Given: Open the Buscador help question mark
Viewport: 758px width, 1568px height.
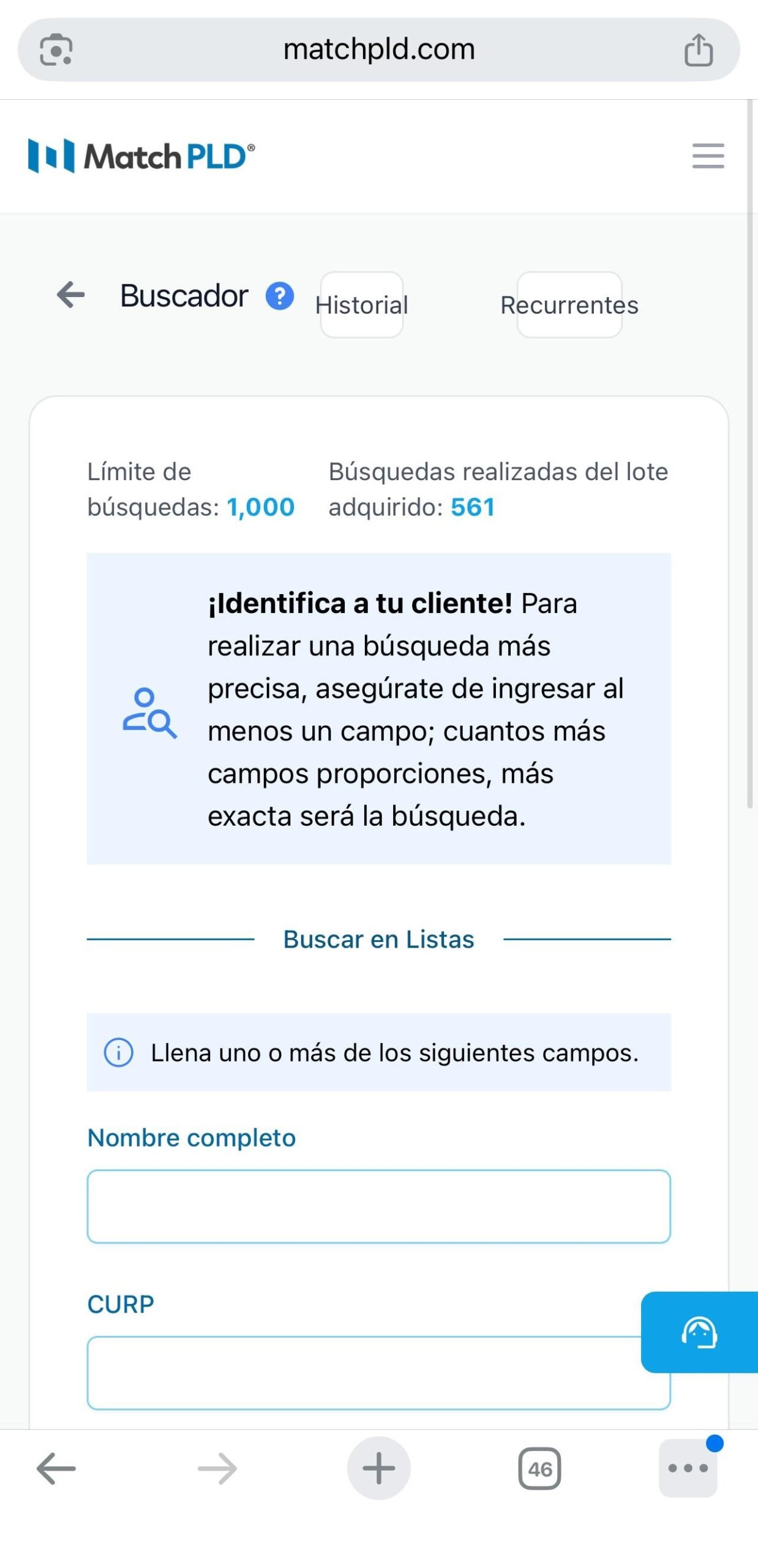Looking at the screenshot, I should pos(280,296).
